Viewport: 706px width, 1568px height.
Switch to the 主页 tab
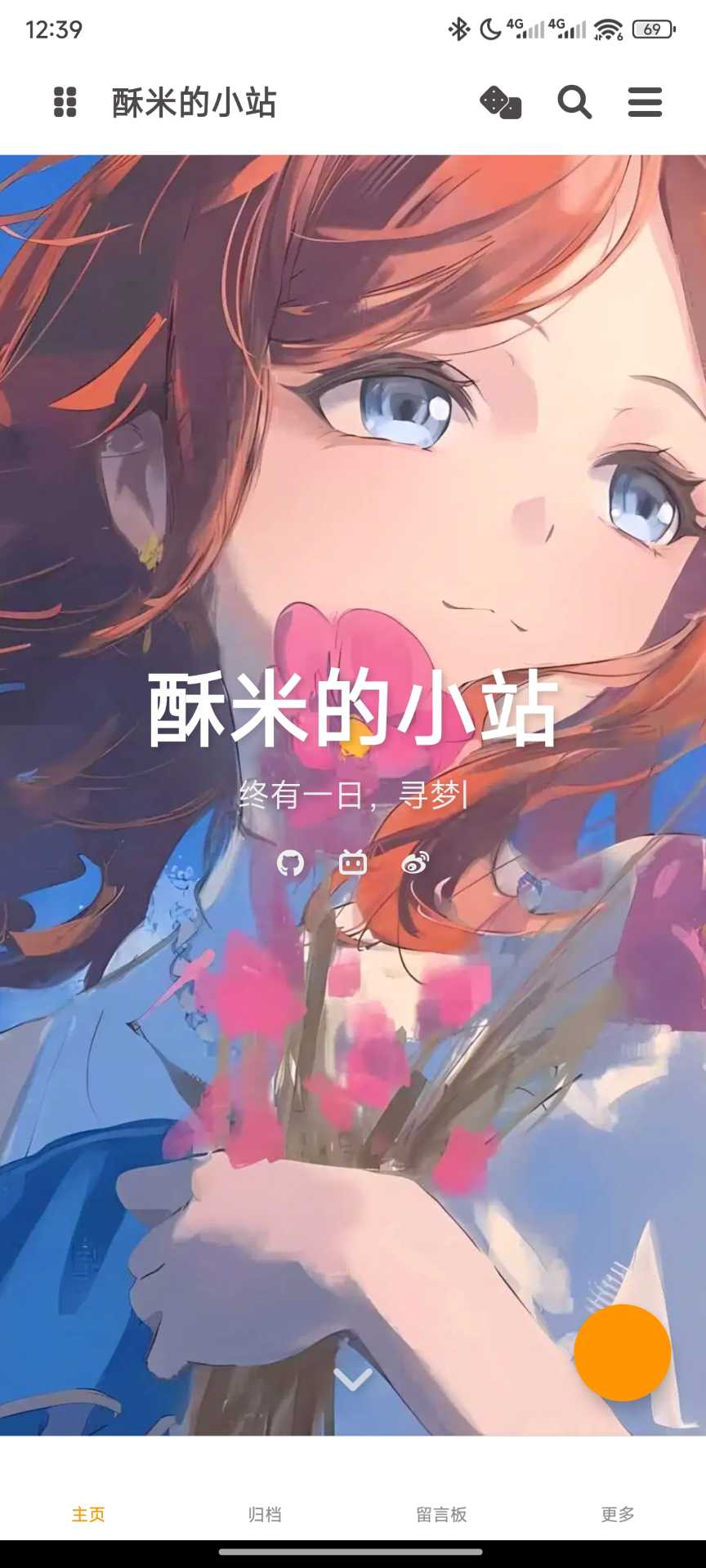(88, 1514)
